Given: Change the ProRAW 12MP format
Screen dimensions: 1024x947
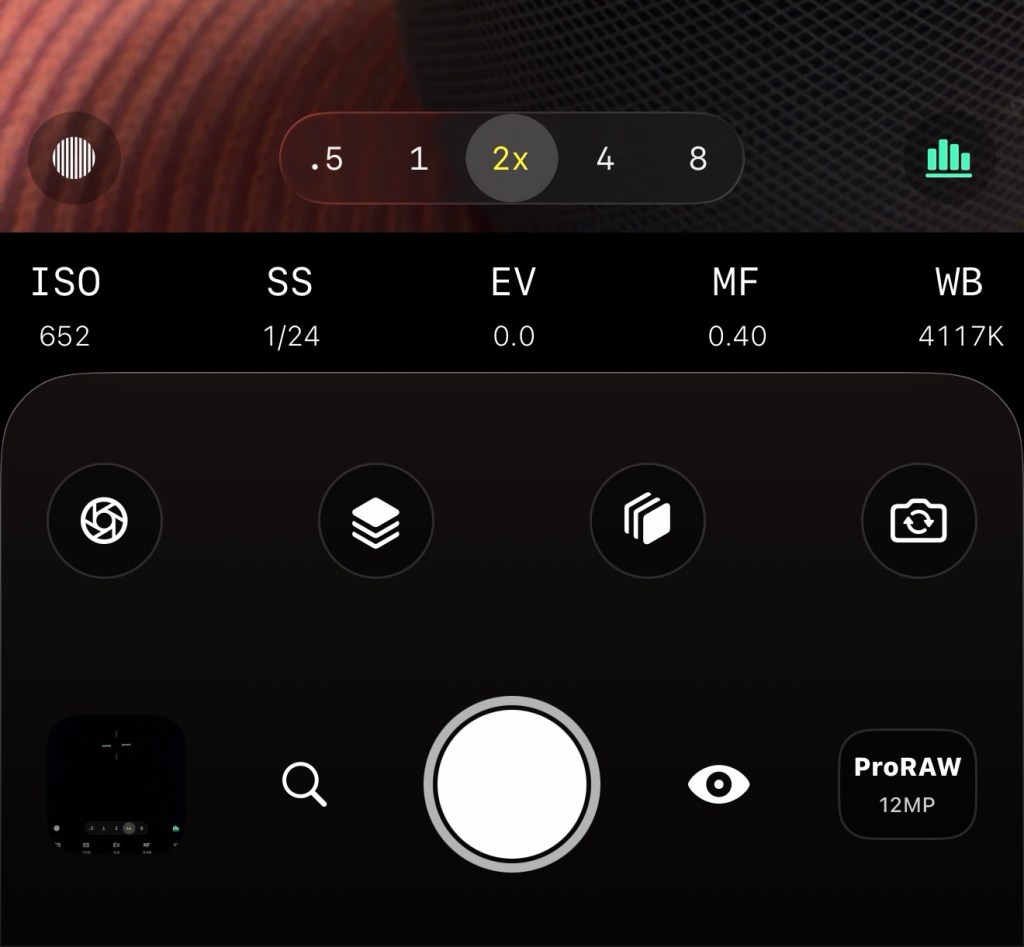Looking at the screenshot, I should tap(907, 784).
